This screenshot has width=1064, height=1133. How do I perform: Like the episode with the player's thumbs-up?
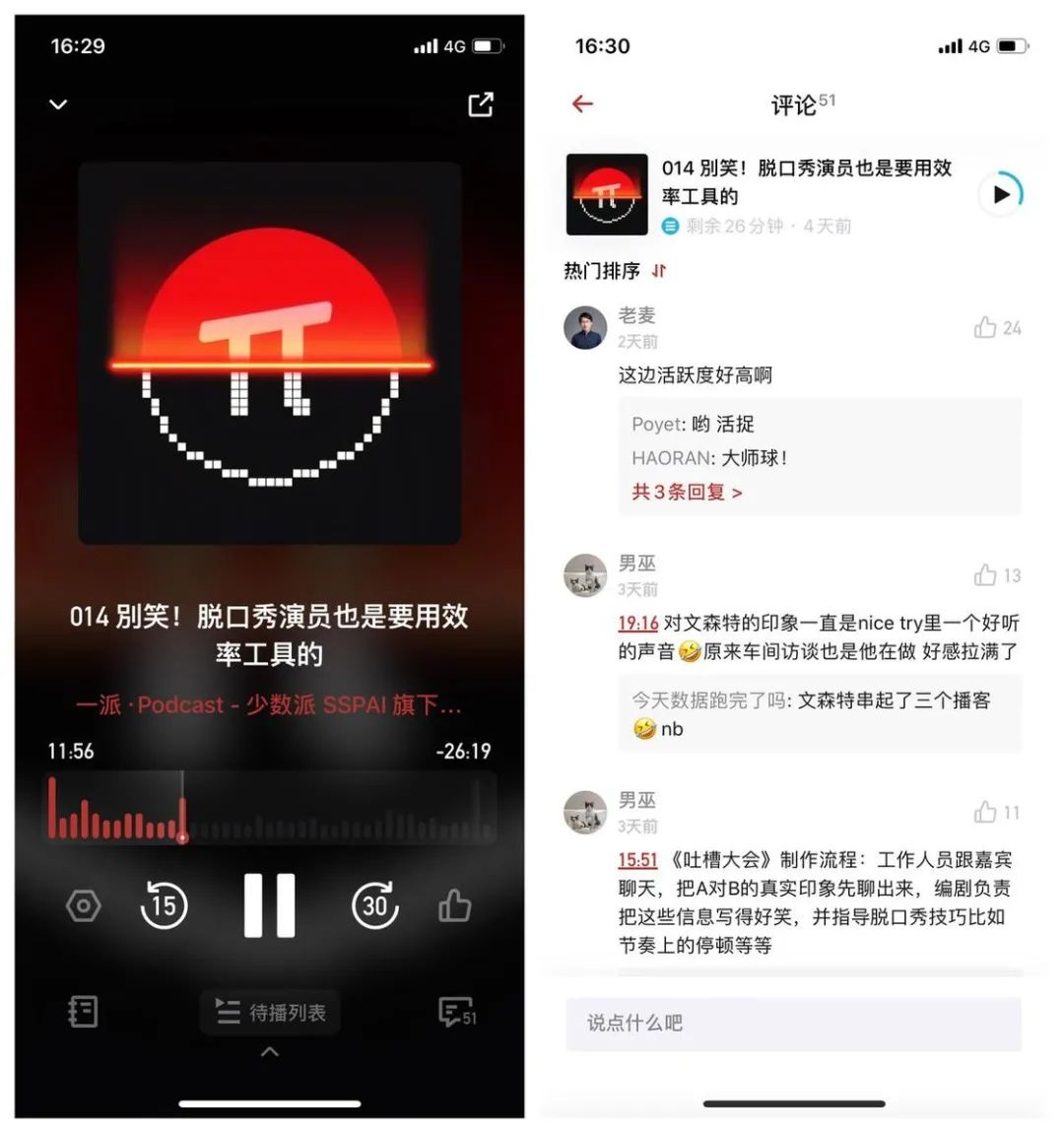[x=454, y=905]
